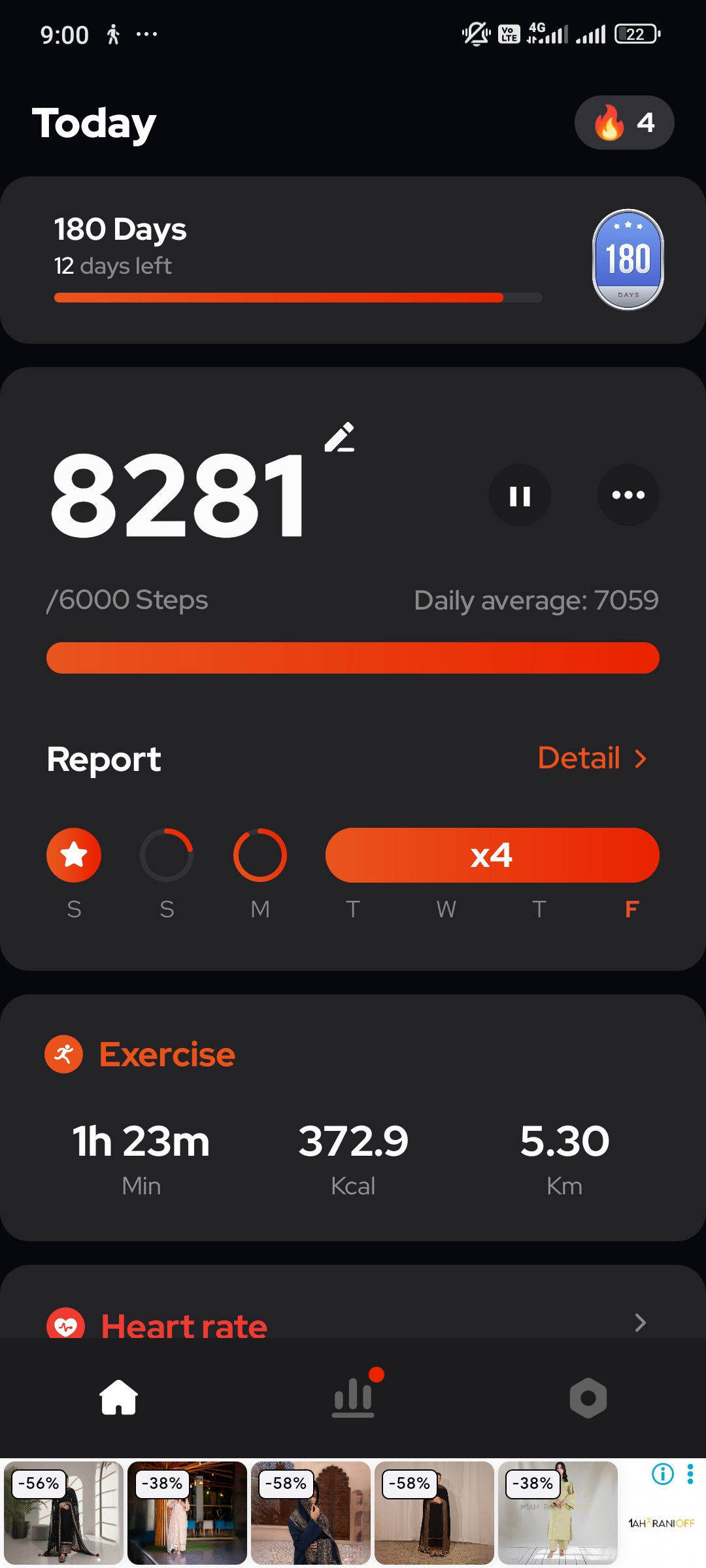Open the three-dot steps options menu

[x=628, y=495]
